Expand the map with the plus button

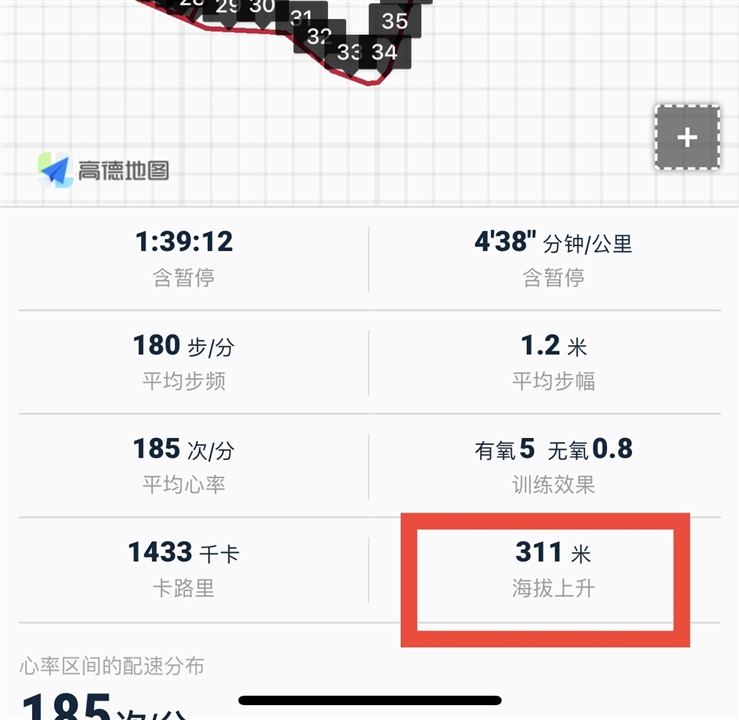687,137
